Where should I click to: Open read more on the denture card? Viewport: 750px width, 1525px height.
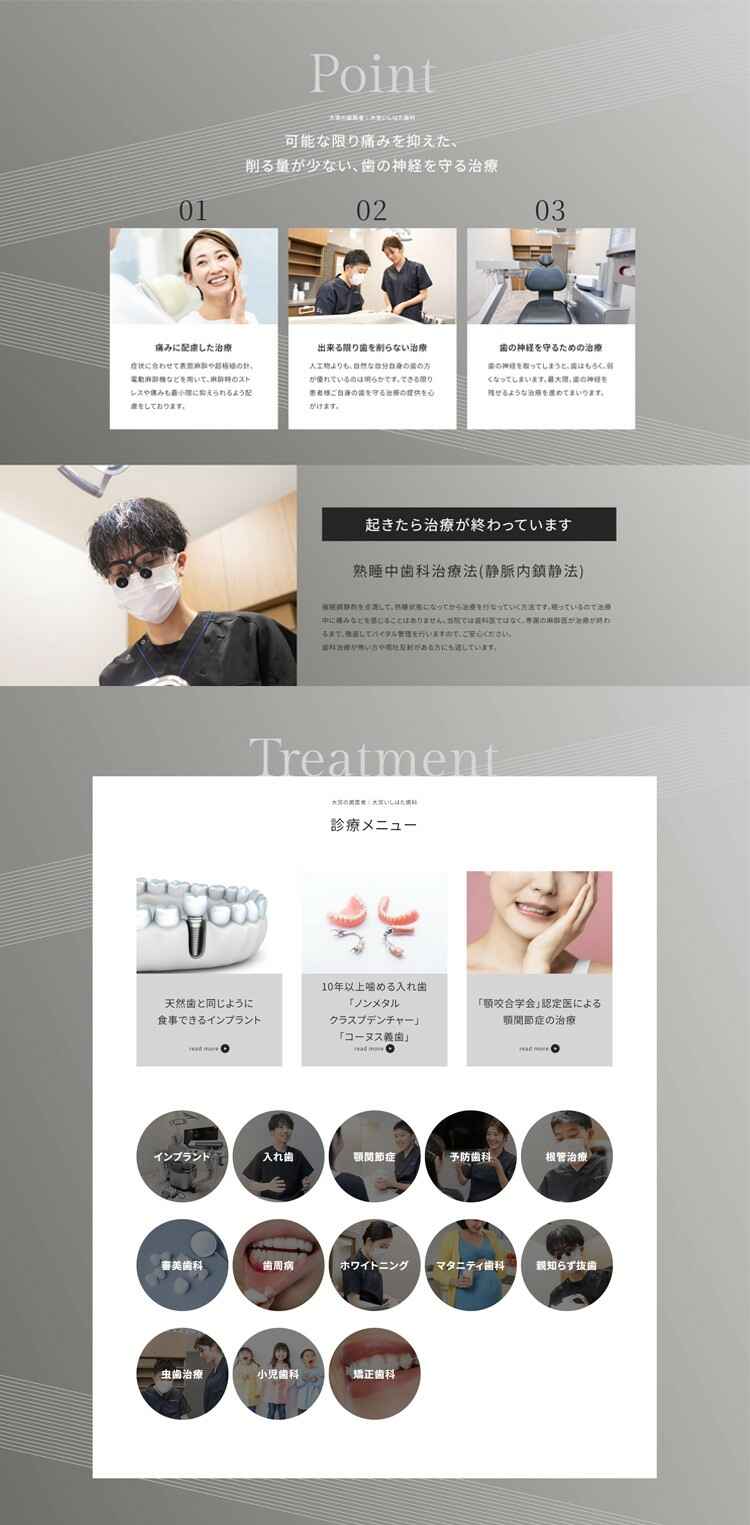tap(374, 1048)
